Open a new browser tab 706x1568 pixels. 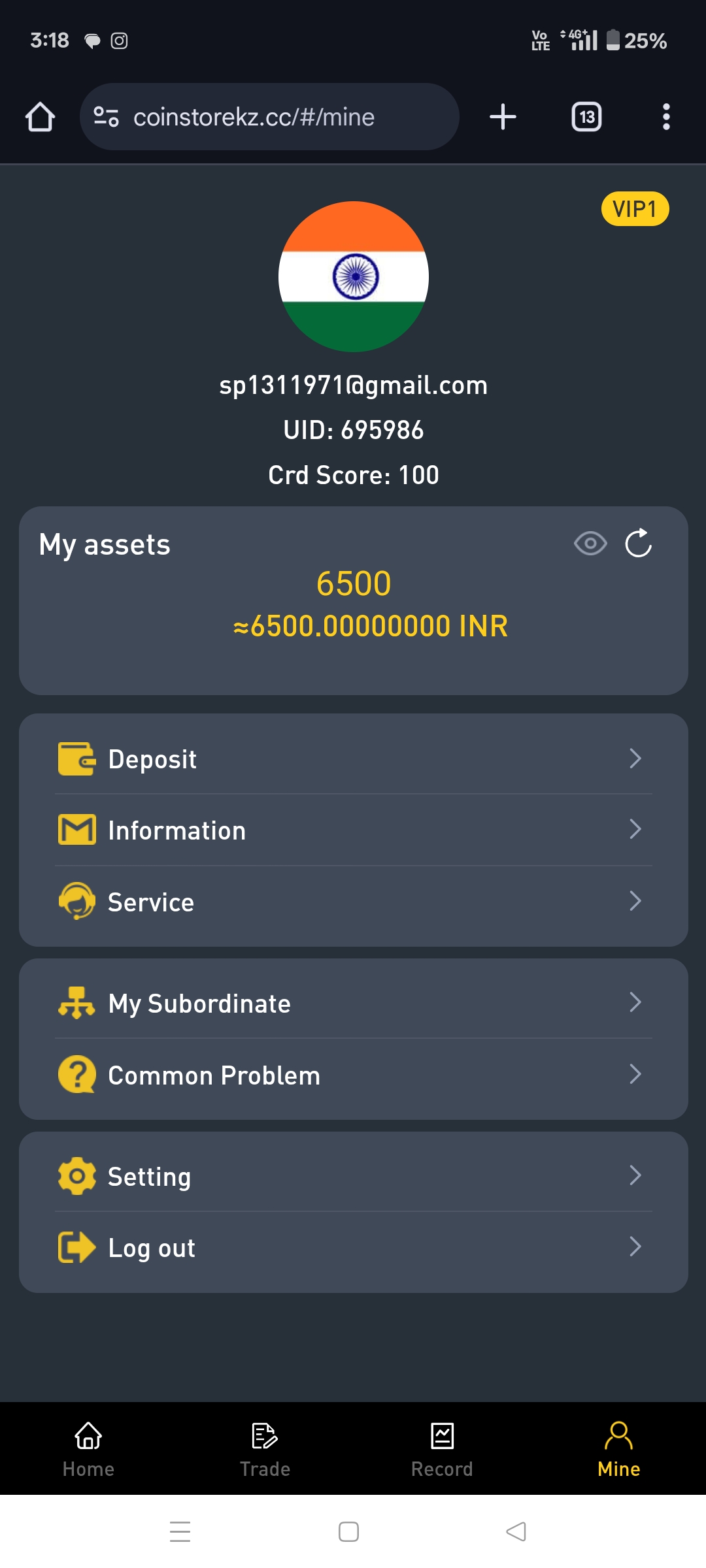coord(503,117)
